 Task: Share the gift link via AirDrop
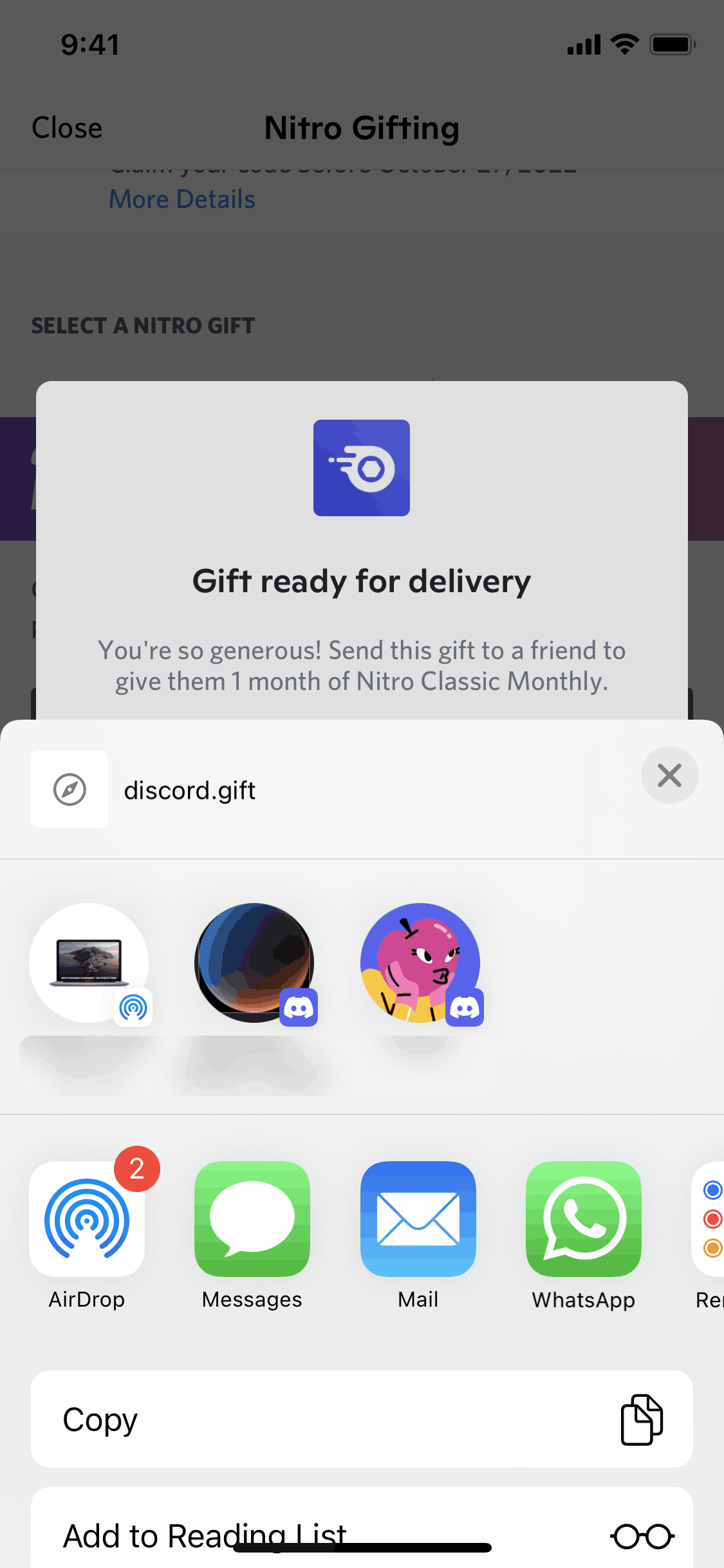coord(87,1219)
